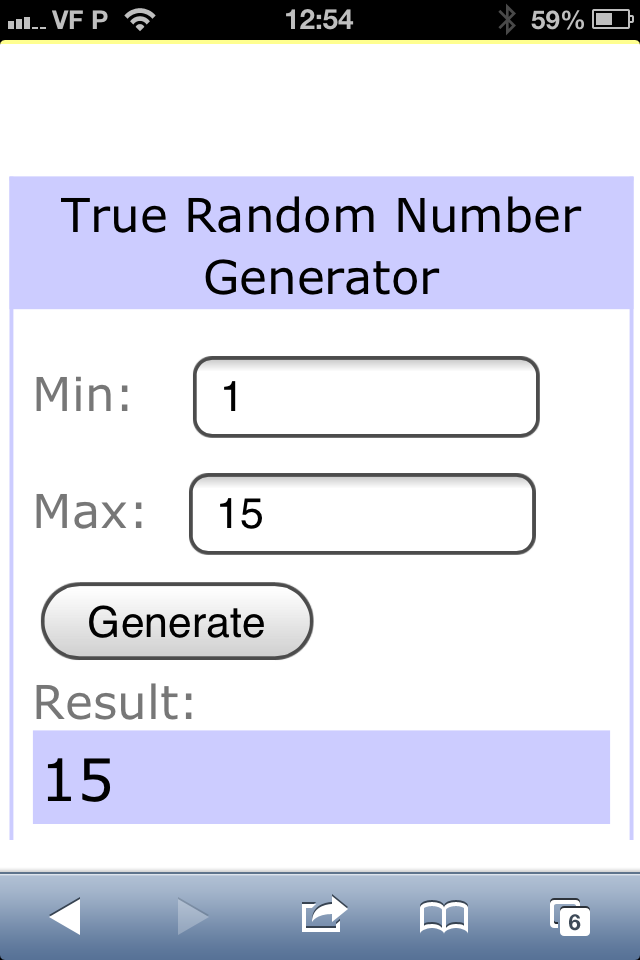Generate a new random number
The image size is (640, 960).
point(177,622)
